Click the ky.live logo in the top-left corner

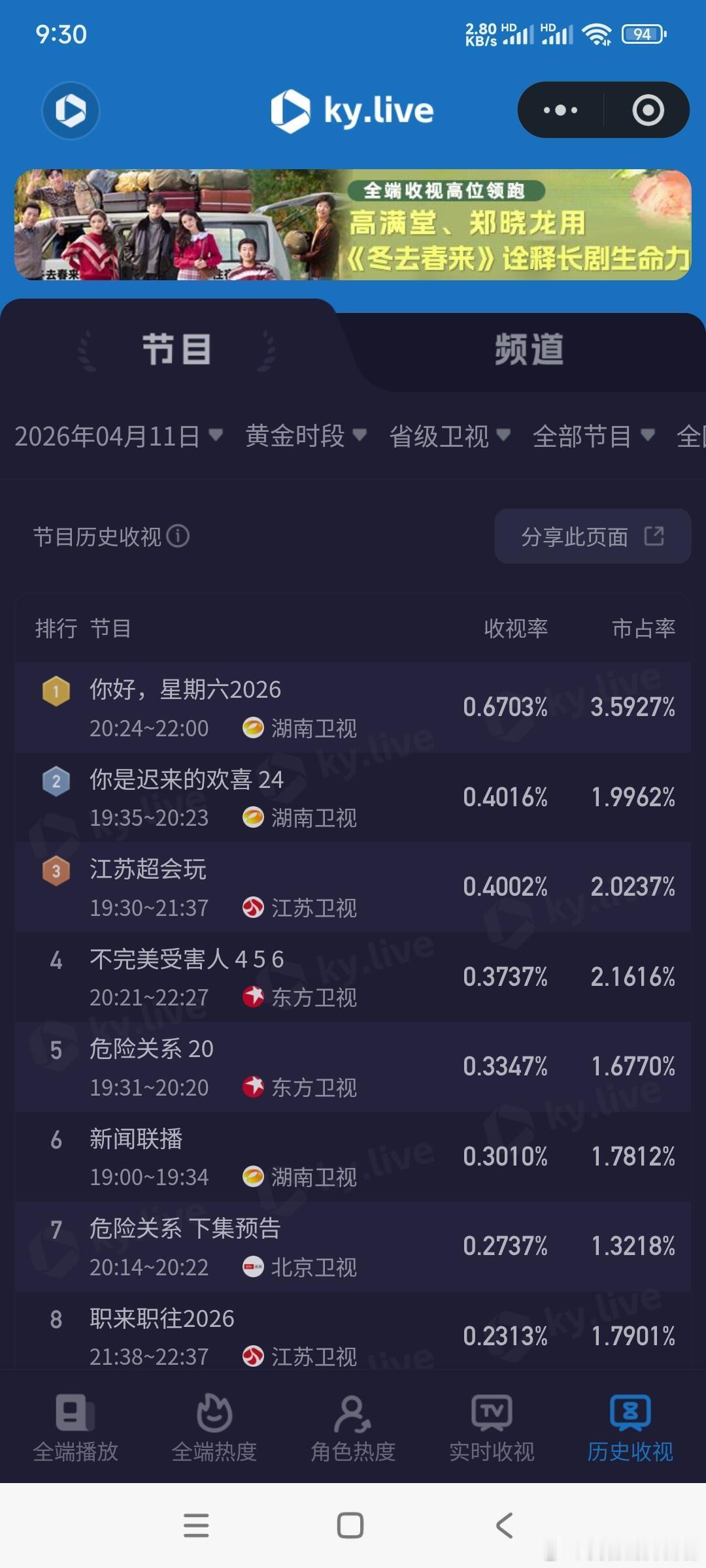click(x=72, y=110)
